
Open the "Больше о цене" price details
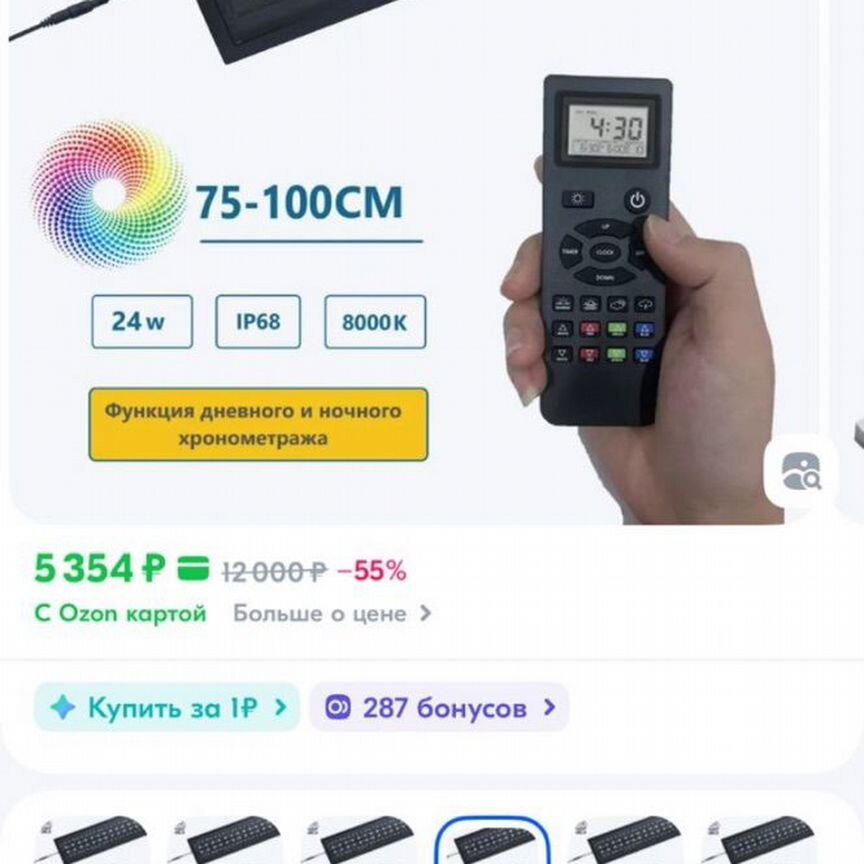tap(332, 613)
